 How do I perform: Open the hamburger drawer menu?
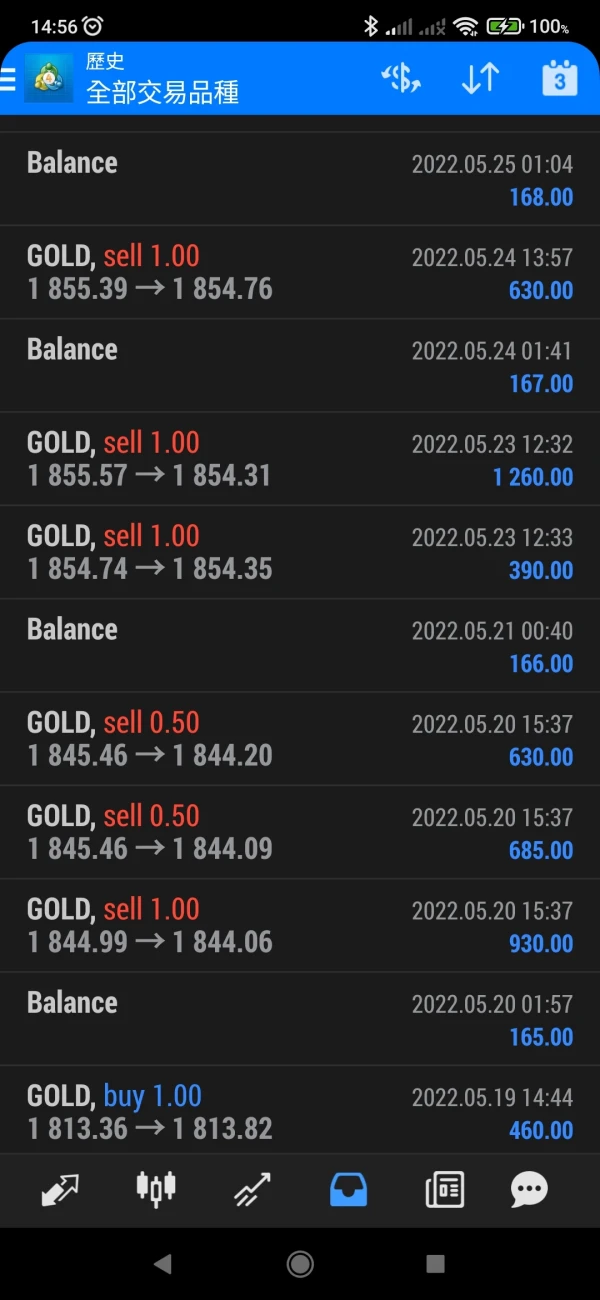pos(8,79)
